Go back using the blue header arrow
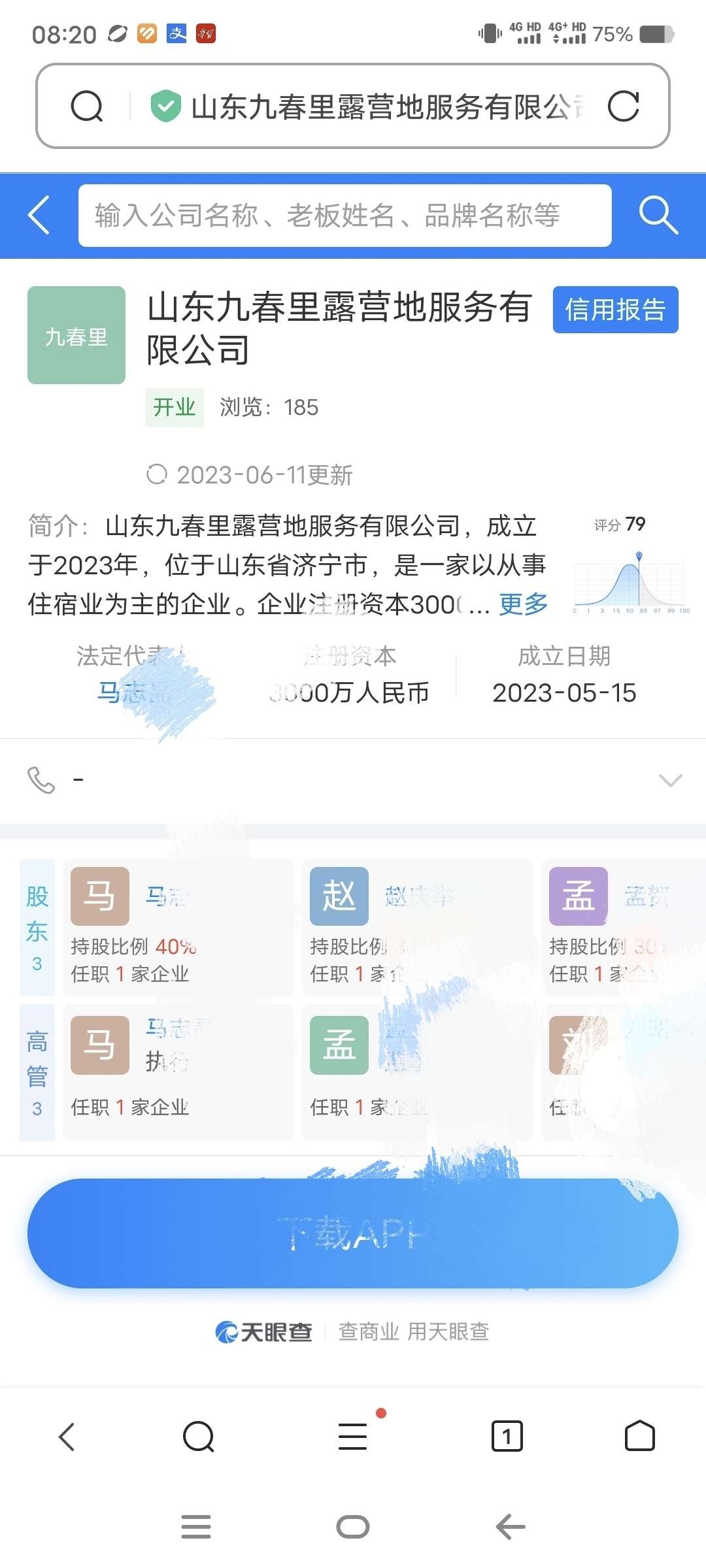Viewport: 706px width, 1568px height. 39,215
